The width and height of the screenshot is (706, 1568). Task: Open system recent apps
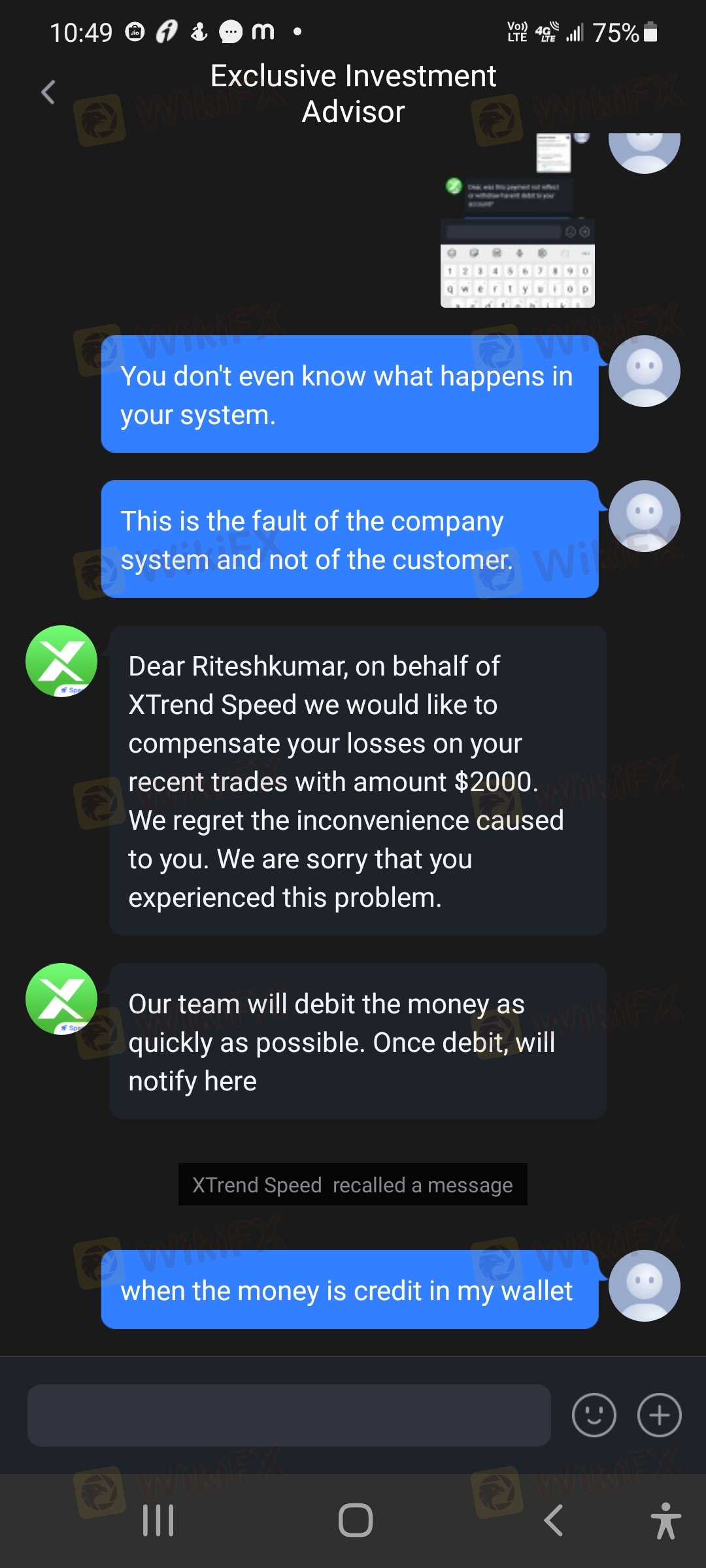[158, 1520]
